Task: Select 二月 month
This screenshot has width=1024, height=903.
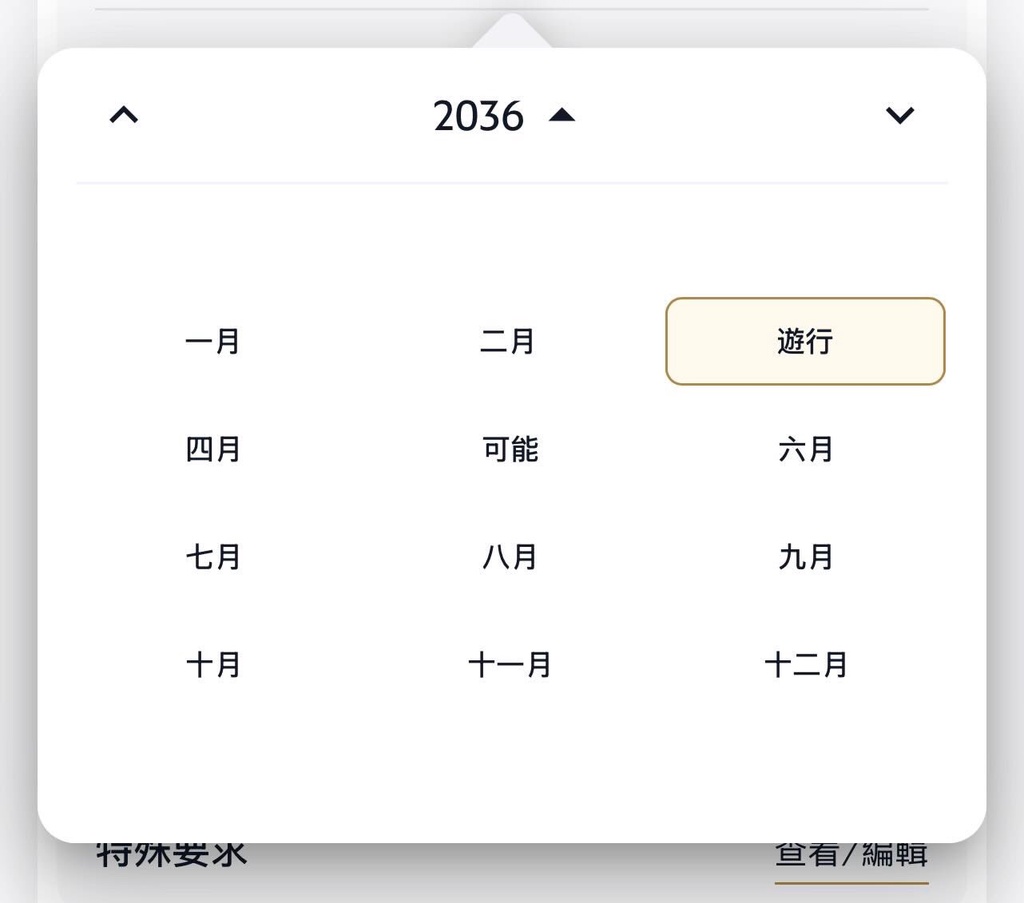Action: point(508,342)
